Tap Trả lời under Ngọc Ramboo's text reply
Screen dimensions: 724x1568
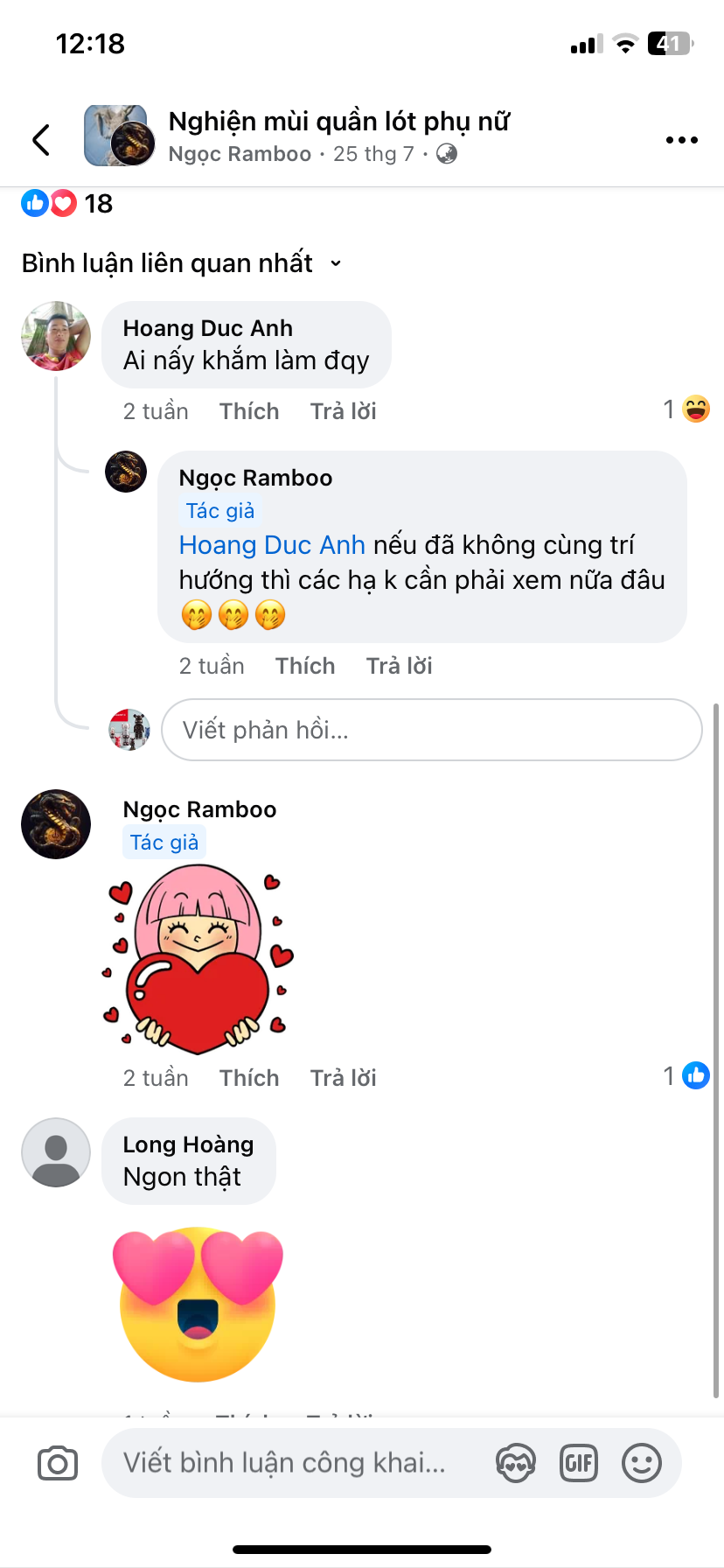click(399, 666)
